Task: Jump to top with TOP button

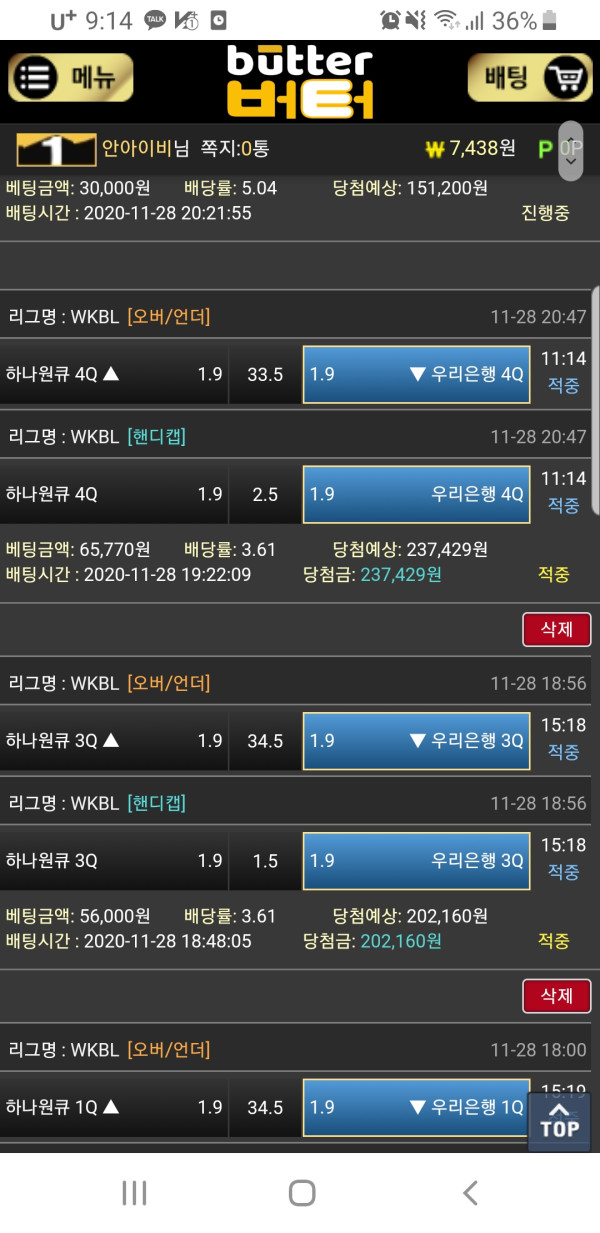Action: coord(559,1120)
